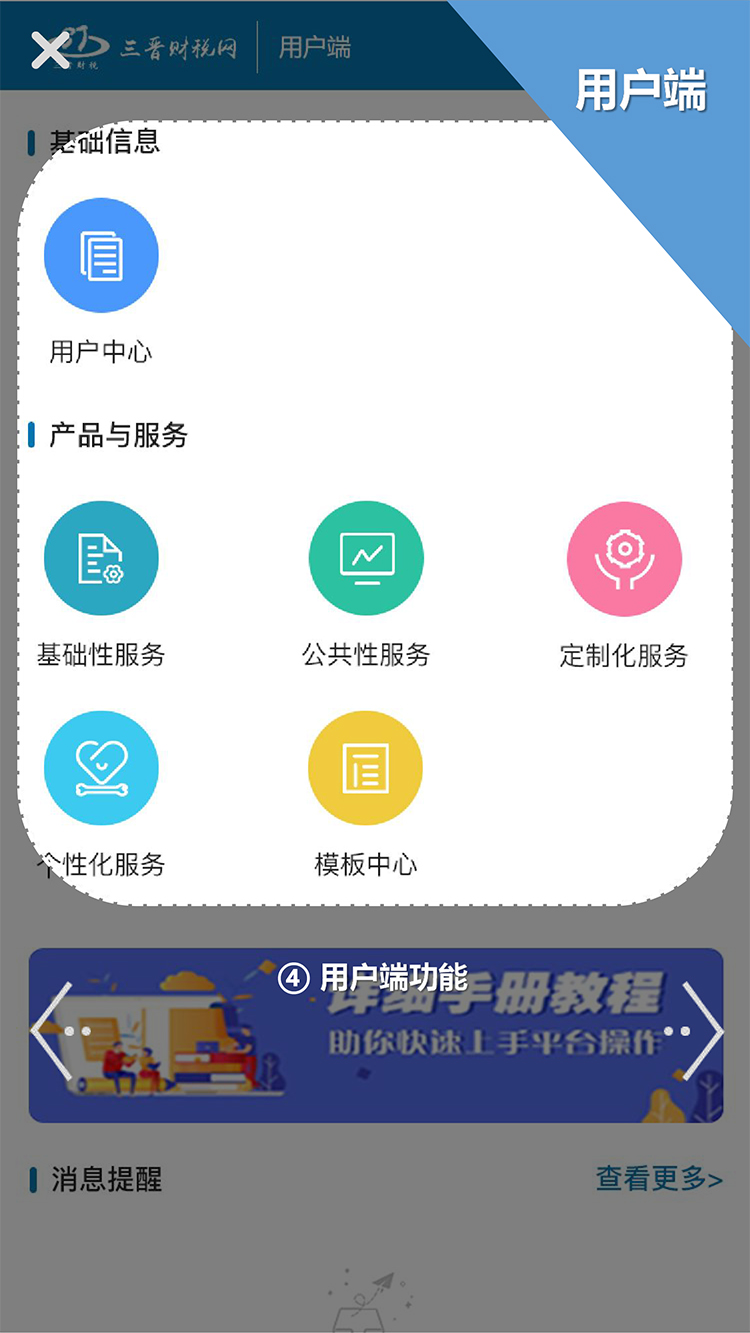Viewport: 750px width, 1333px height.
Task: Open 公共性服务
Action: tap(366, 558)
